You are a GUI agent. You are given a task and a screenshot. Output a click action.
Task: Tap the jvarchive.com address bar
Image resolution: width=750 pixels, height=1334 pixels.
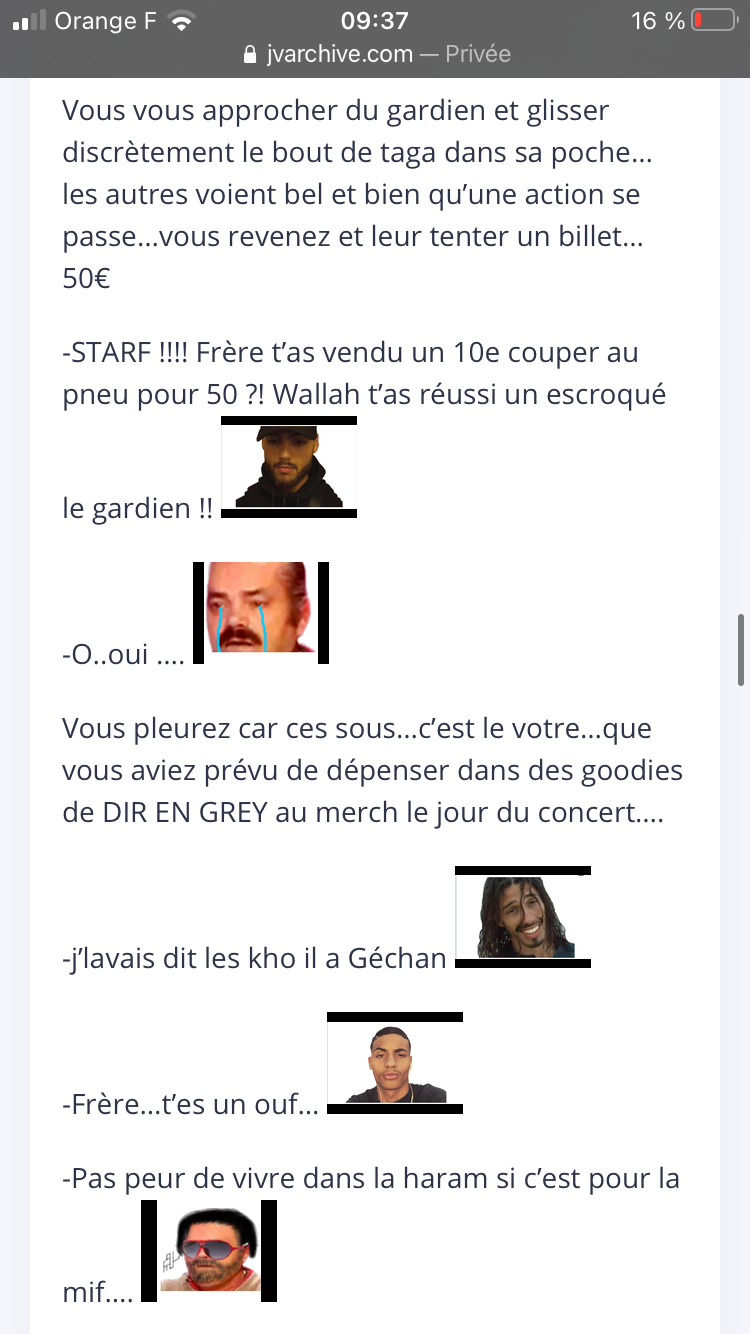click(x=376, y=54)
